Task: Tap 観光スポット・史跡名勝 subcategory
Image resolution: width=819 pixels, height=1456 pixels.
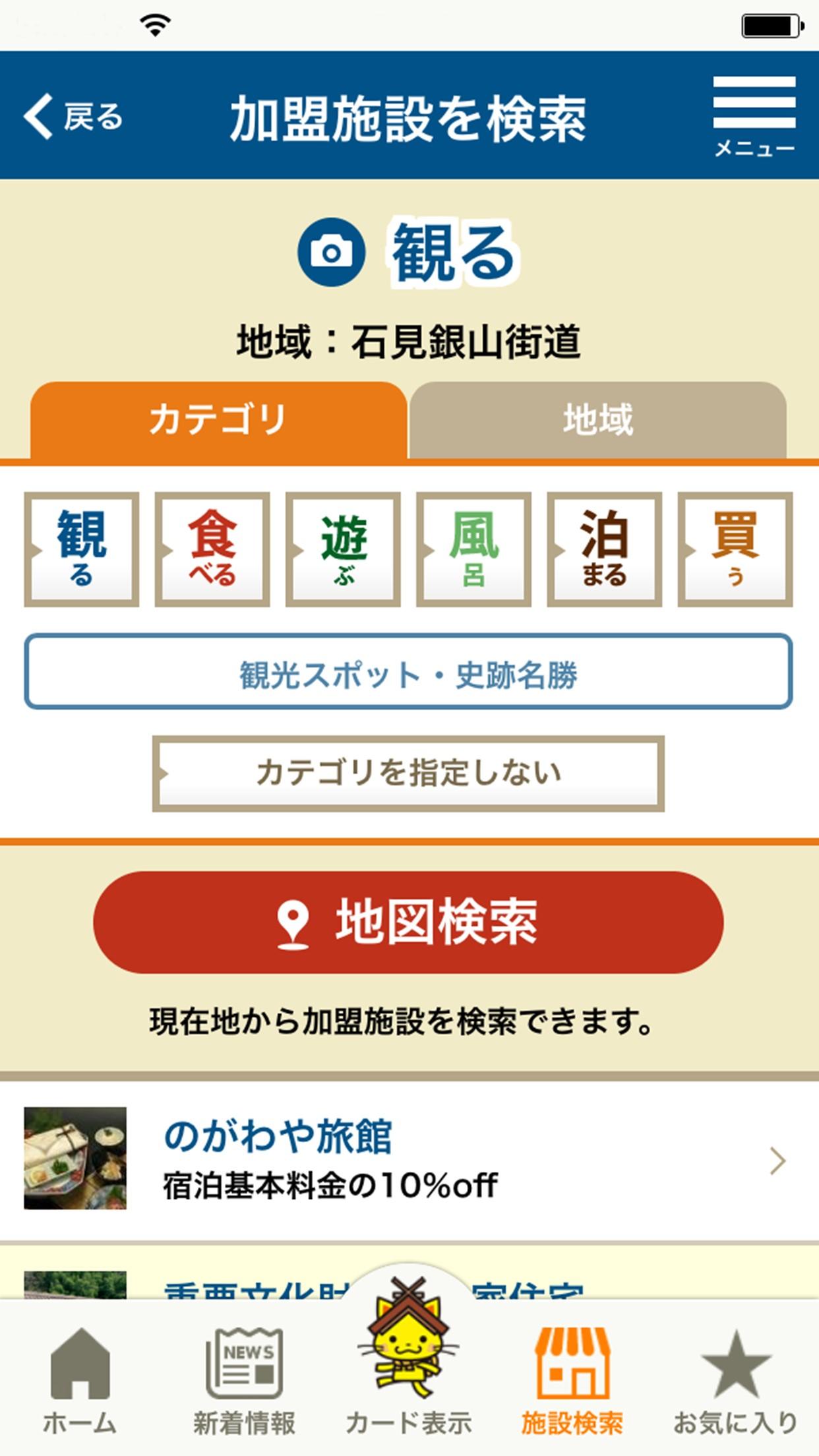Action: coord(408,672)
